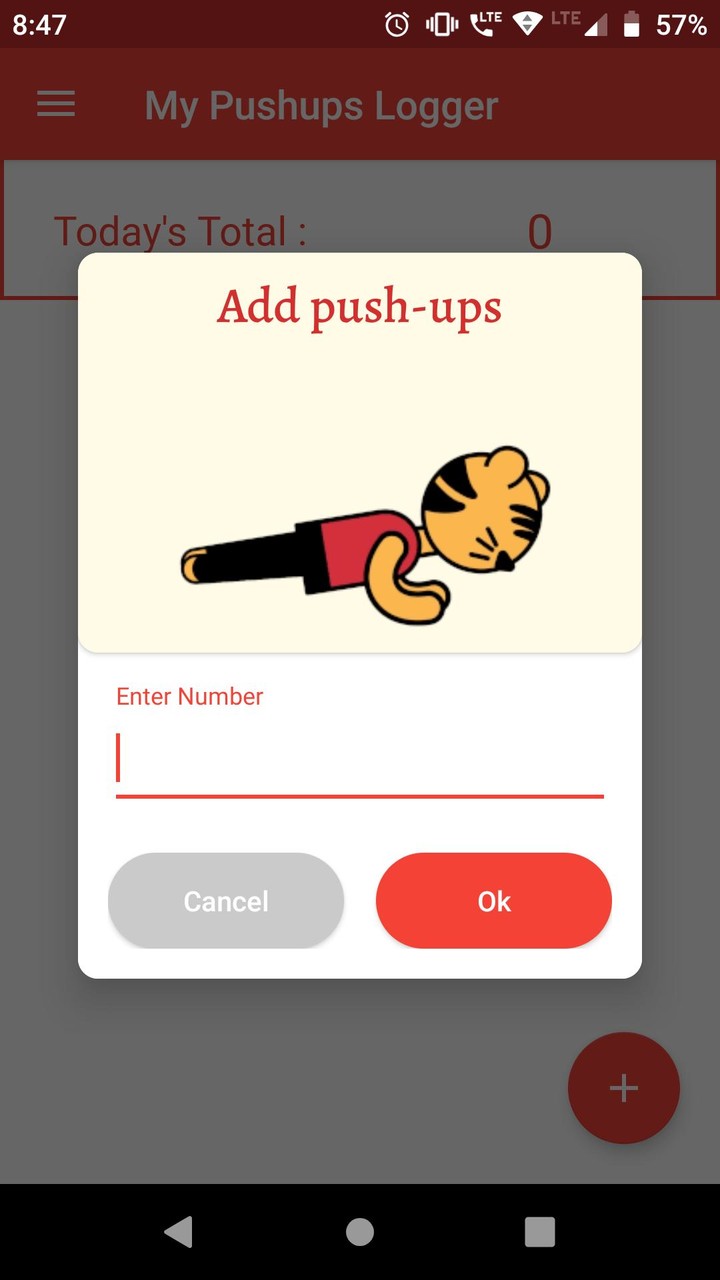This screenshot has height=1280, width=720.
Task: Select the My Pushups Logger app title
Action: 321,104
